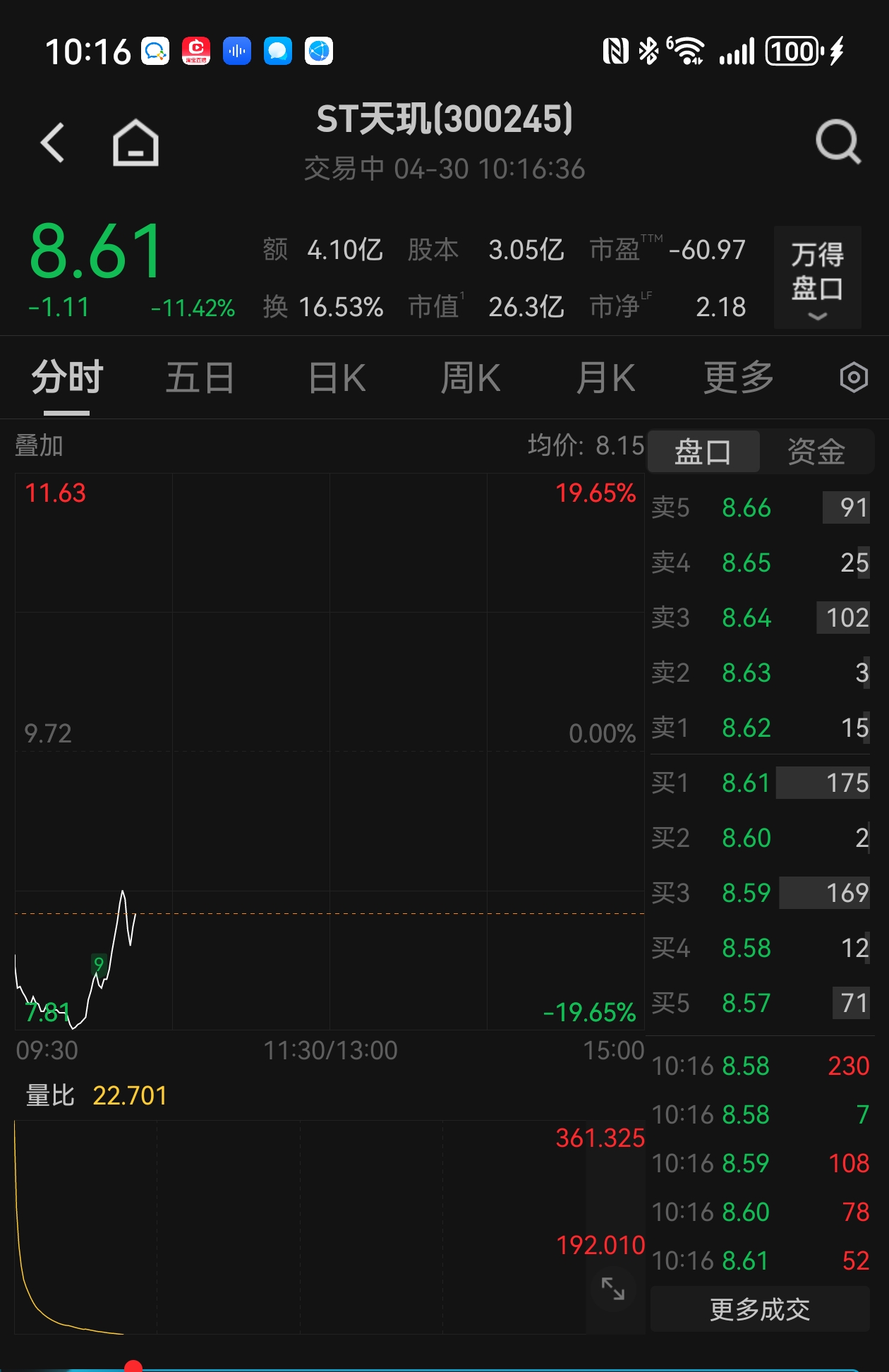Viewport: 889px width, 1372px height.
Task: Show the 周K chart
Action: coord(470,378)
